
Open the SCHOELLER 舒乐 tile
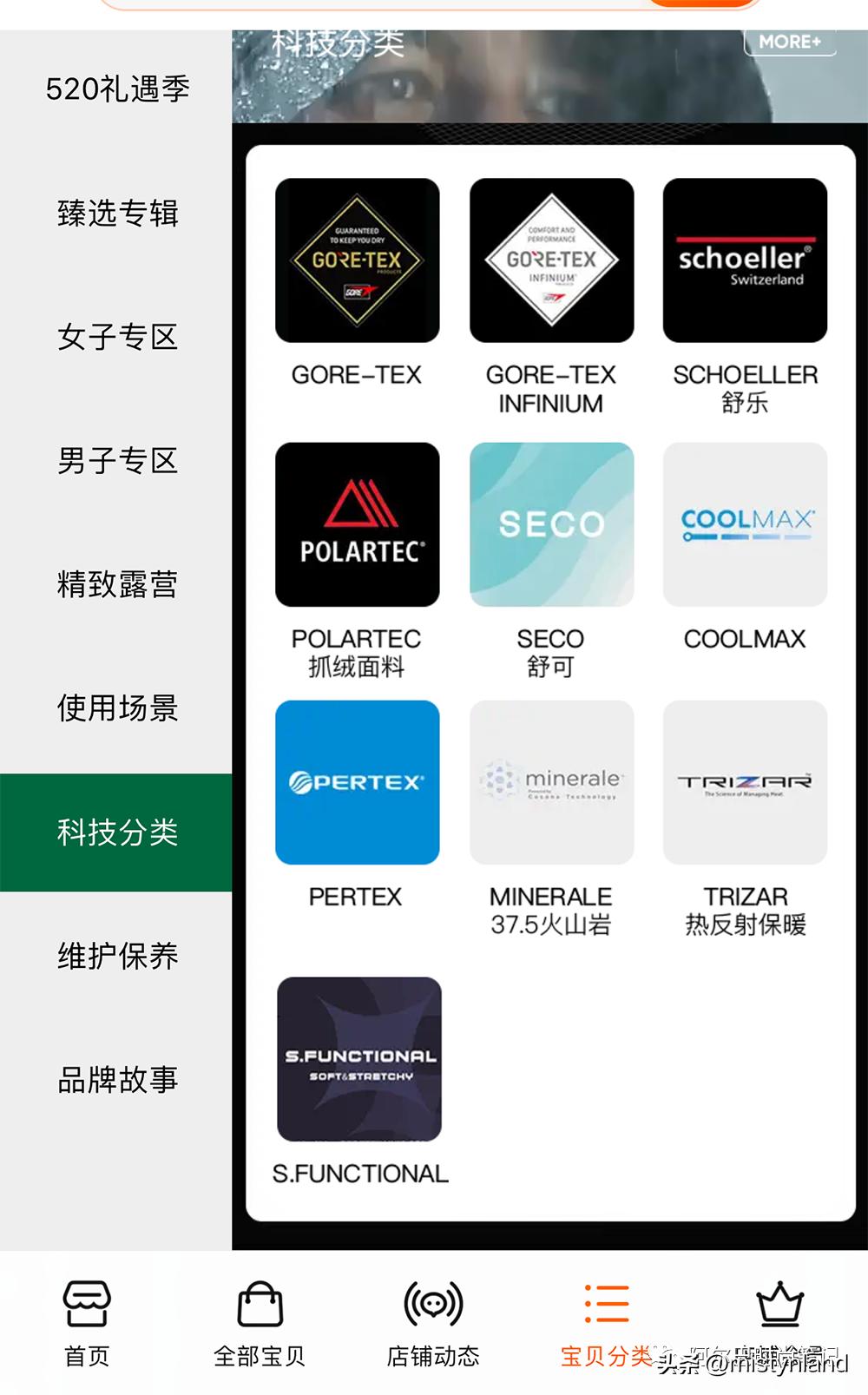tap(744, 262)
